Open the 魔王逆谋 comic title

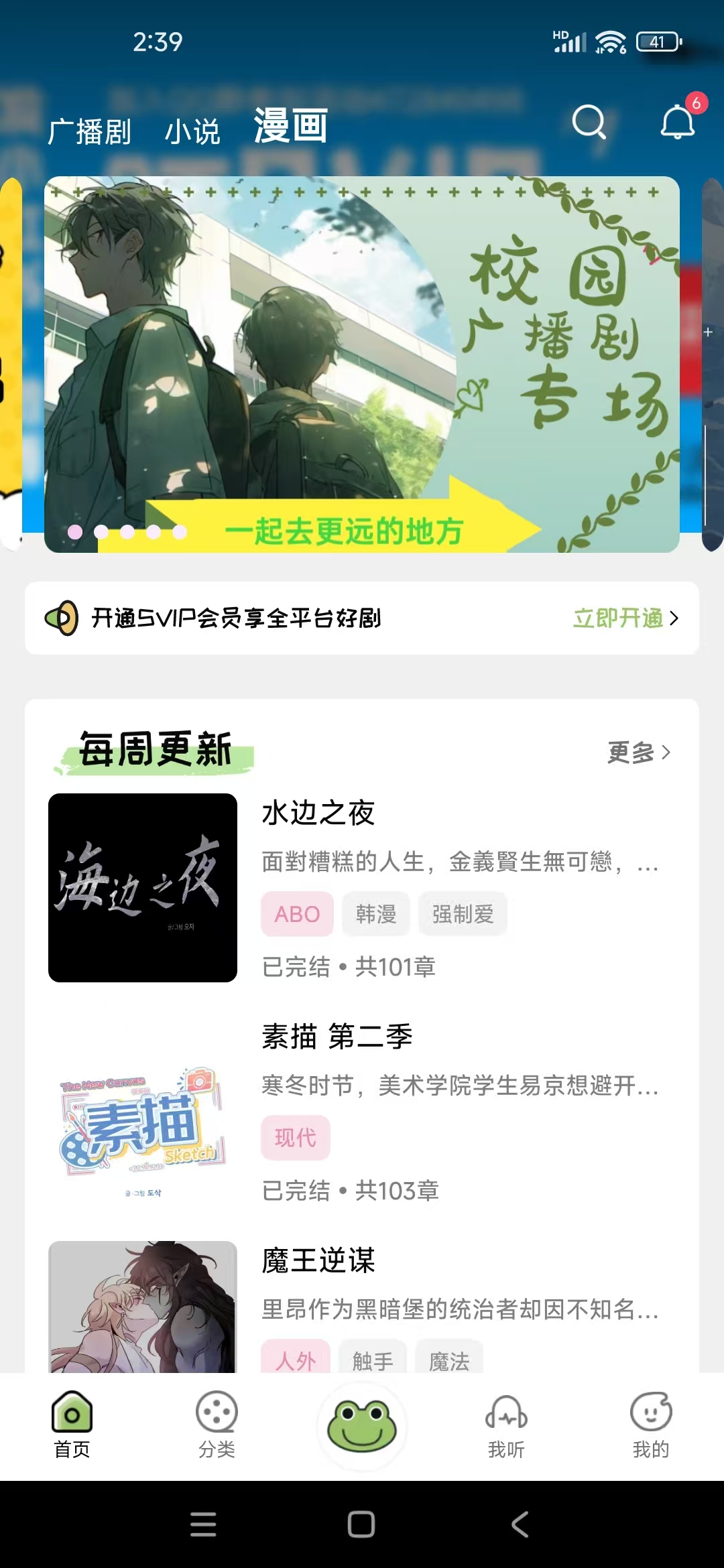point(318,1260)
